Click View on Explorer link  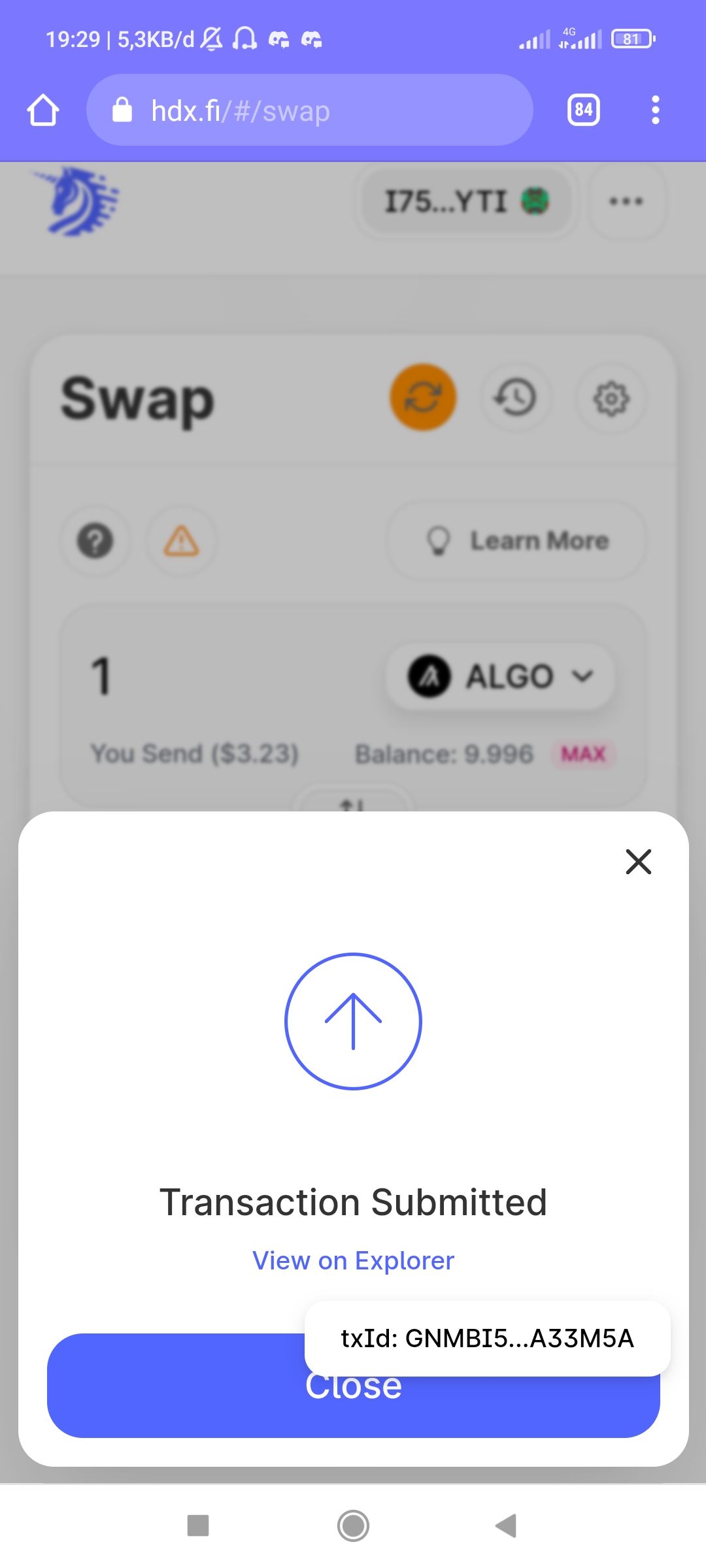[352, 1260]
